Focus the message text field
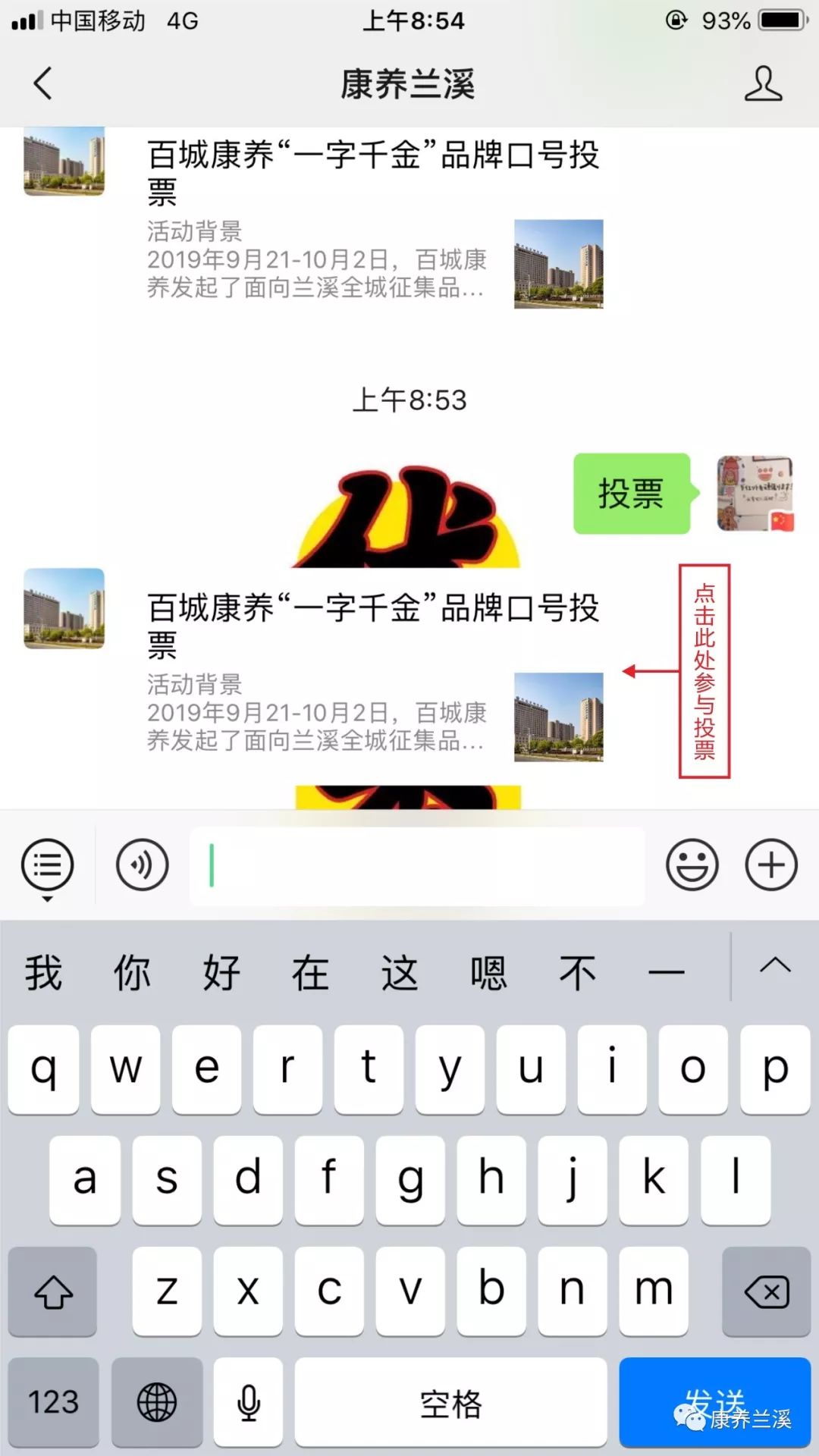Image resolution: width=819 pixels, height=1456 pixels. [417, 866]
